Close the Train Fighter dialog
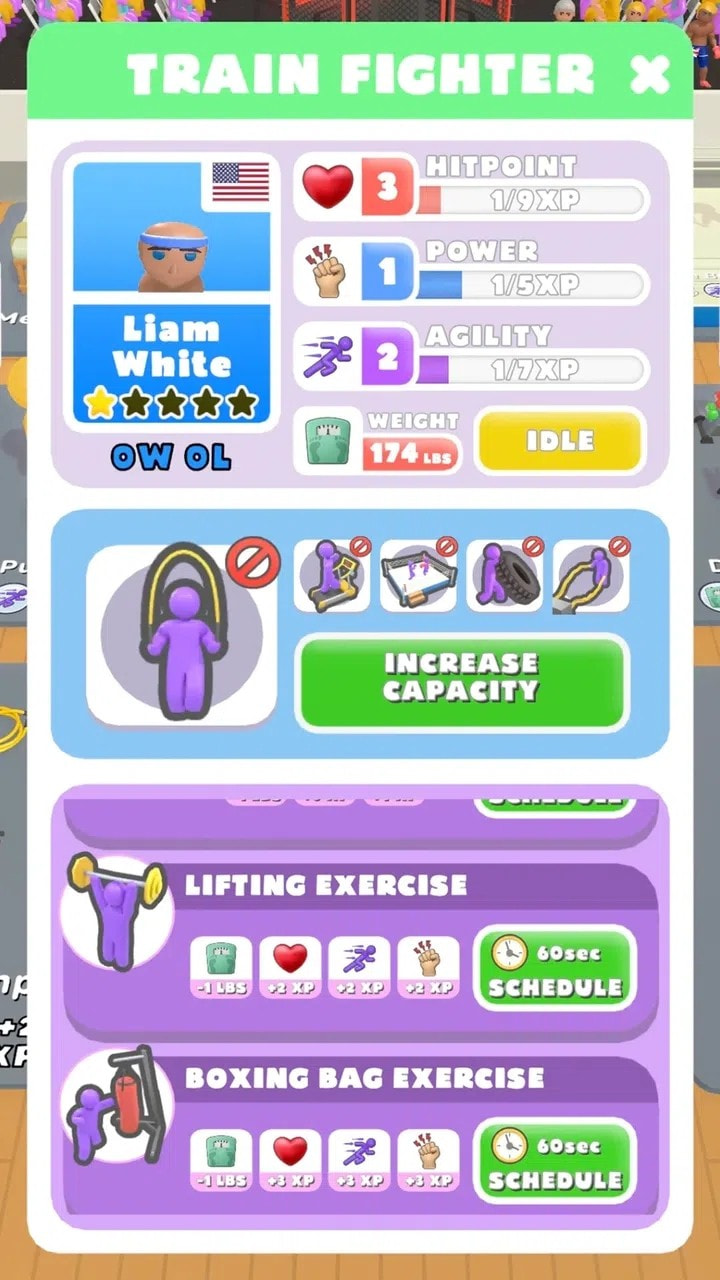Screen dimensions: 720x1280 coord(649,75)
